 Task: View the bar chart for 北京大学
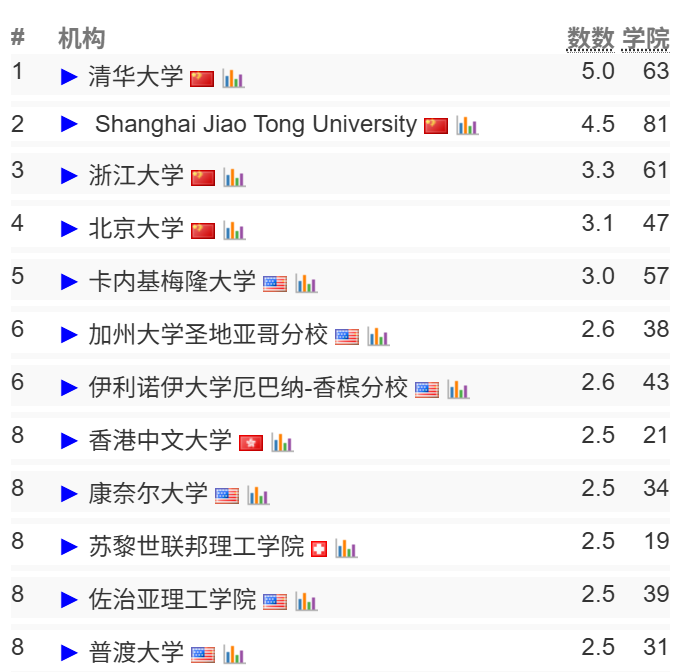[x=233, y=230]
